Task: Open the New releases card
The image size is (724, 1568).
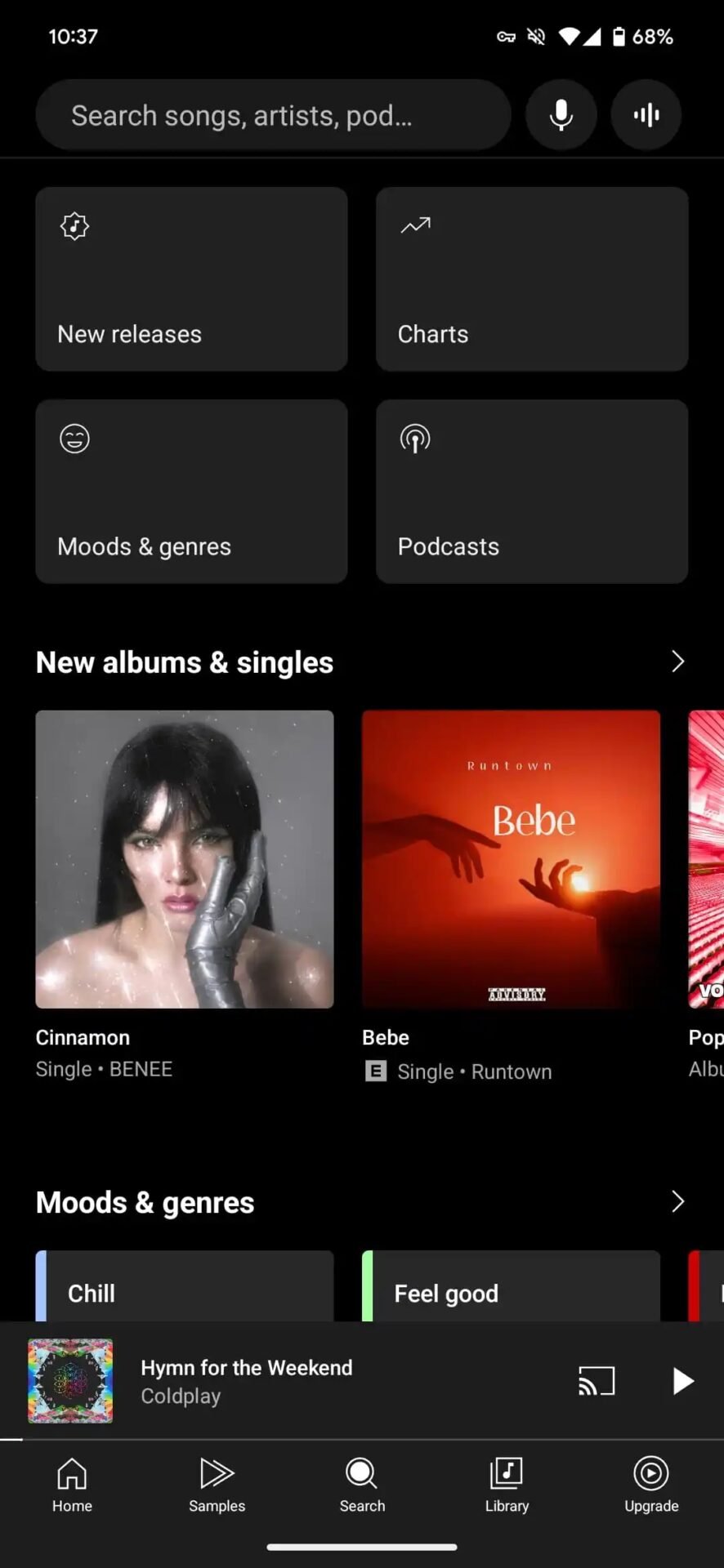Action: [x=191, y=279]
